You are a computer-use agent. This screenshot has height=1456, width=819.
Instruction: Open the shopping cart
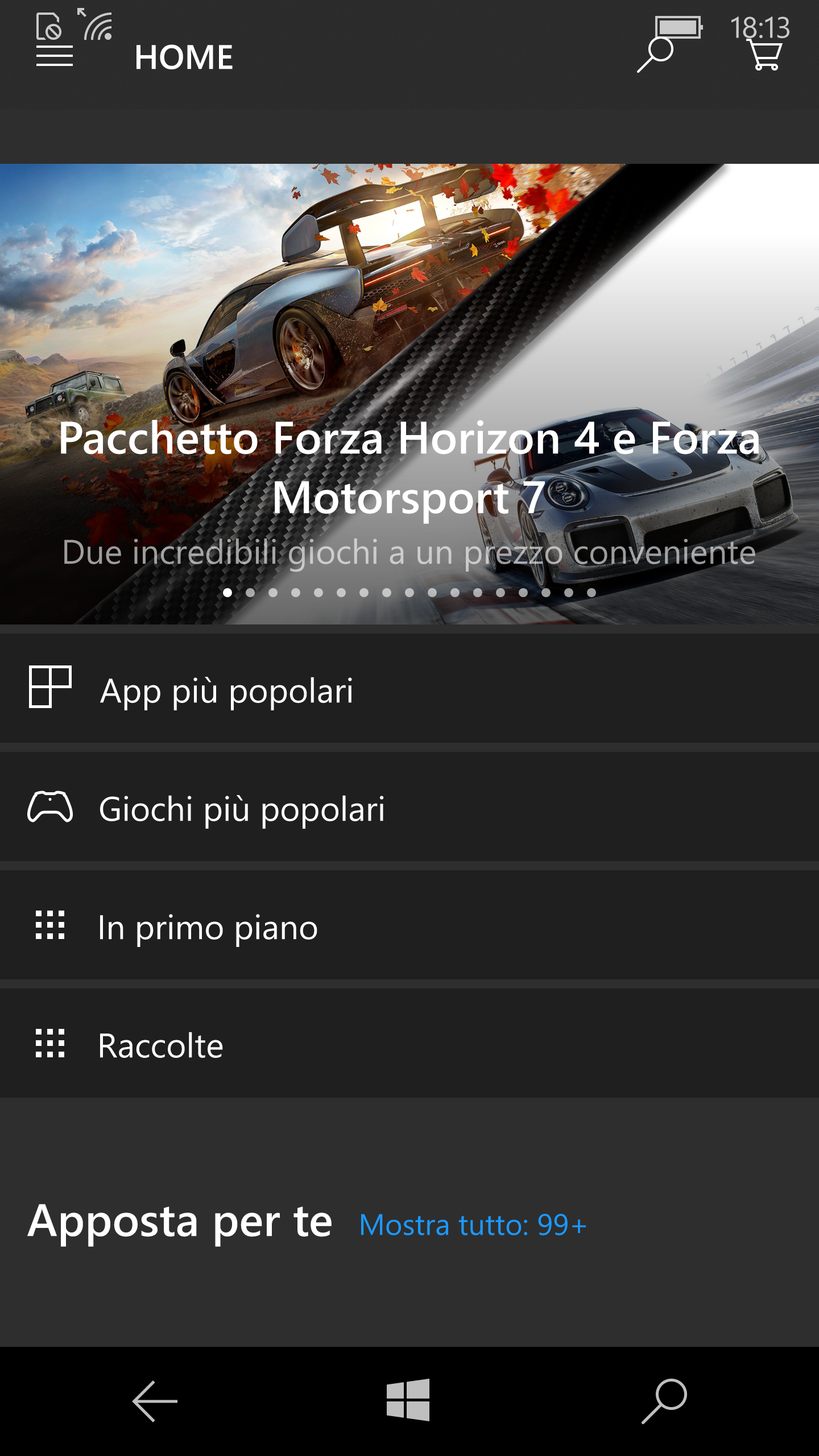pyautogui.click(x=766, y=56)
